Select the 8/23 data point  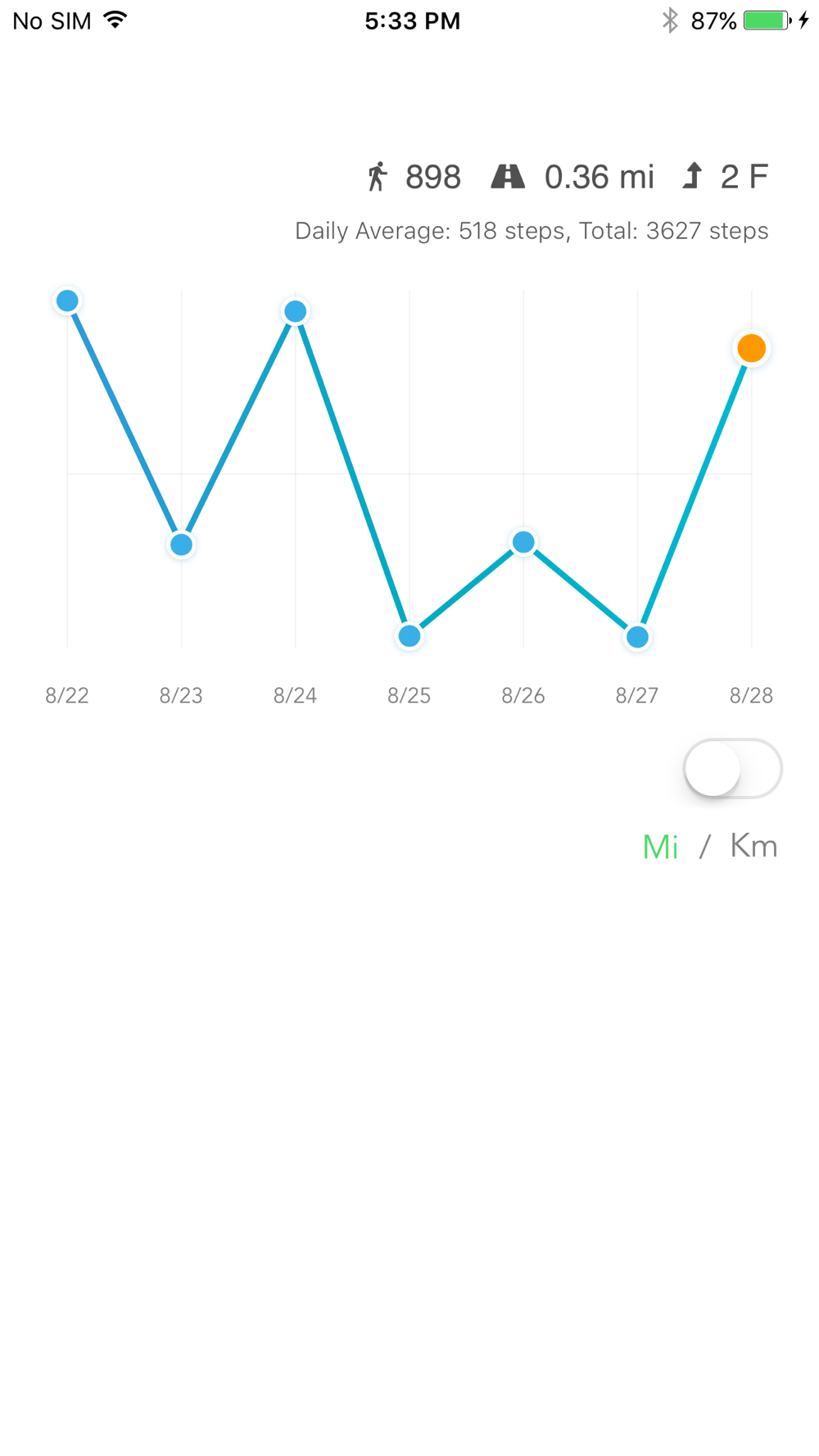click(x=181, y=545)
